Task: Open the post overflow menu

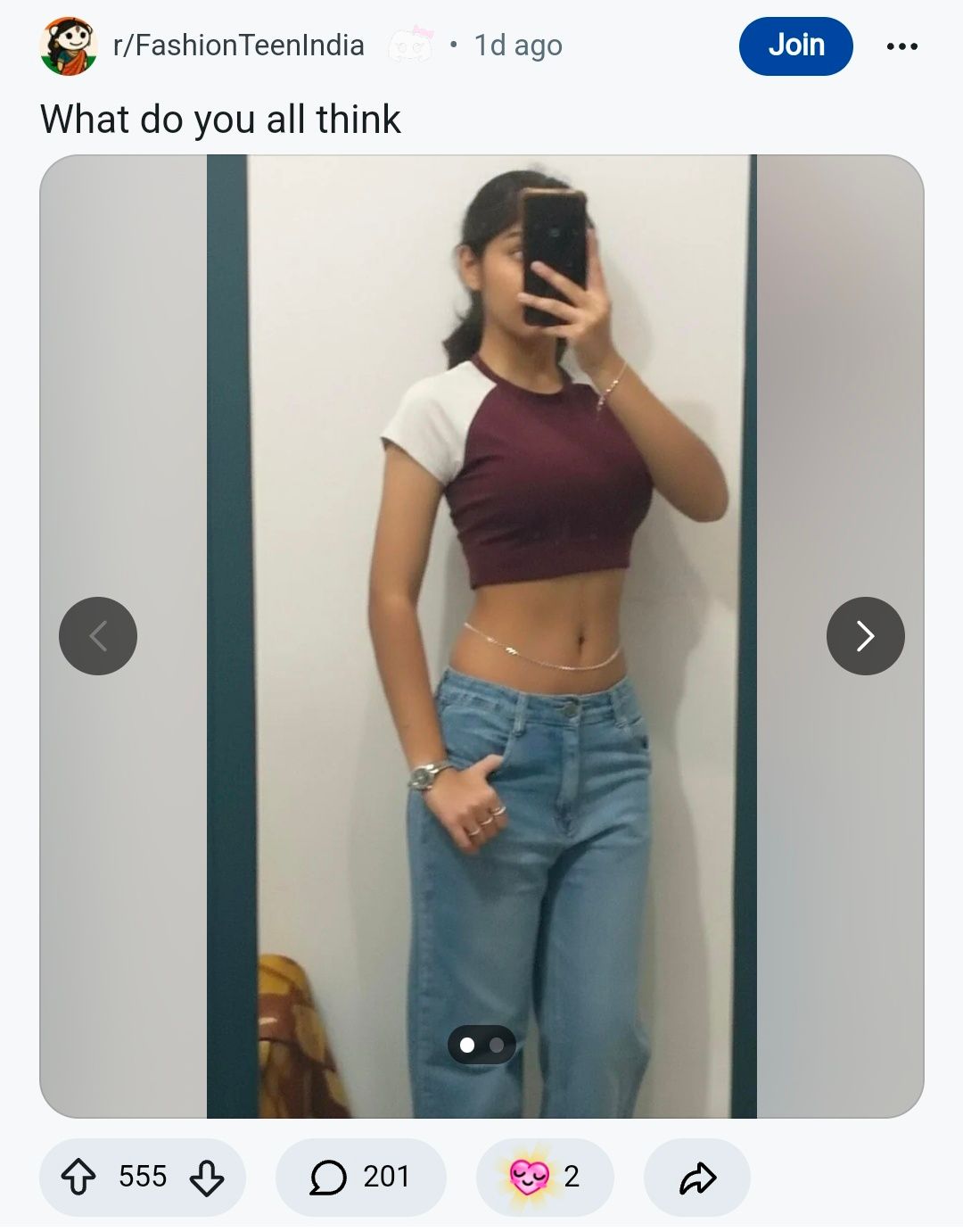Action: (901, 46)
